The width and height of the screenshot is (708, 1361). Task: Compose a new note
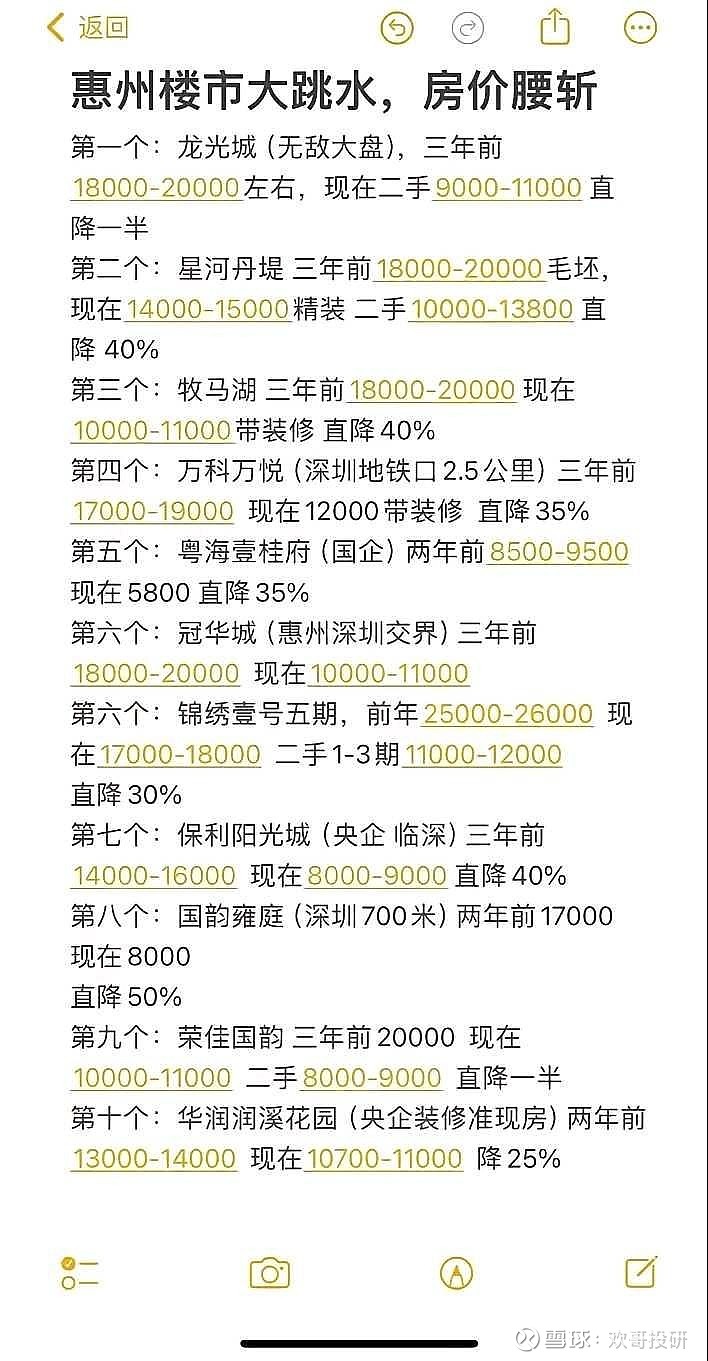[640, 1272]
